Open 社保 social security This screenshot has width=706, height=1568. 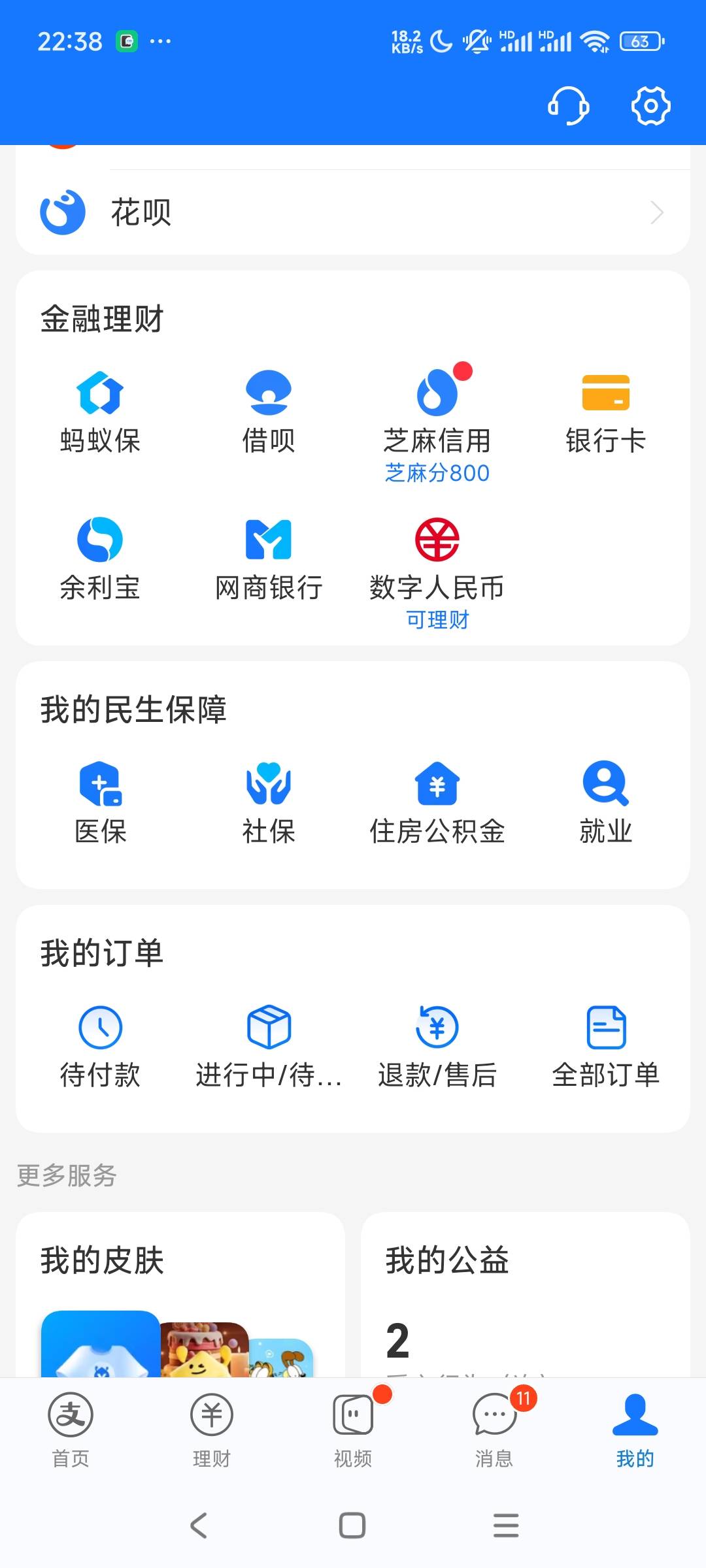(x=268, y=802)
